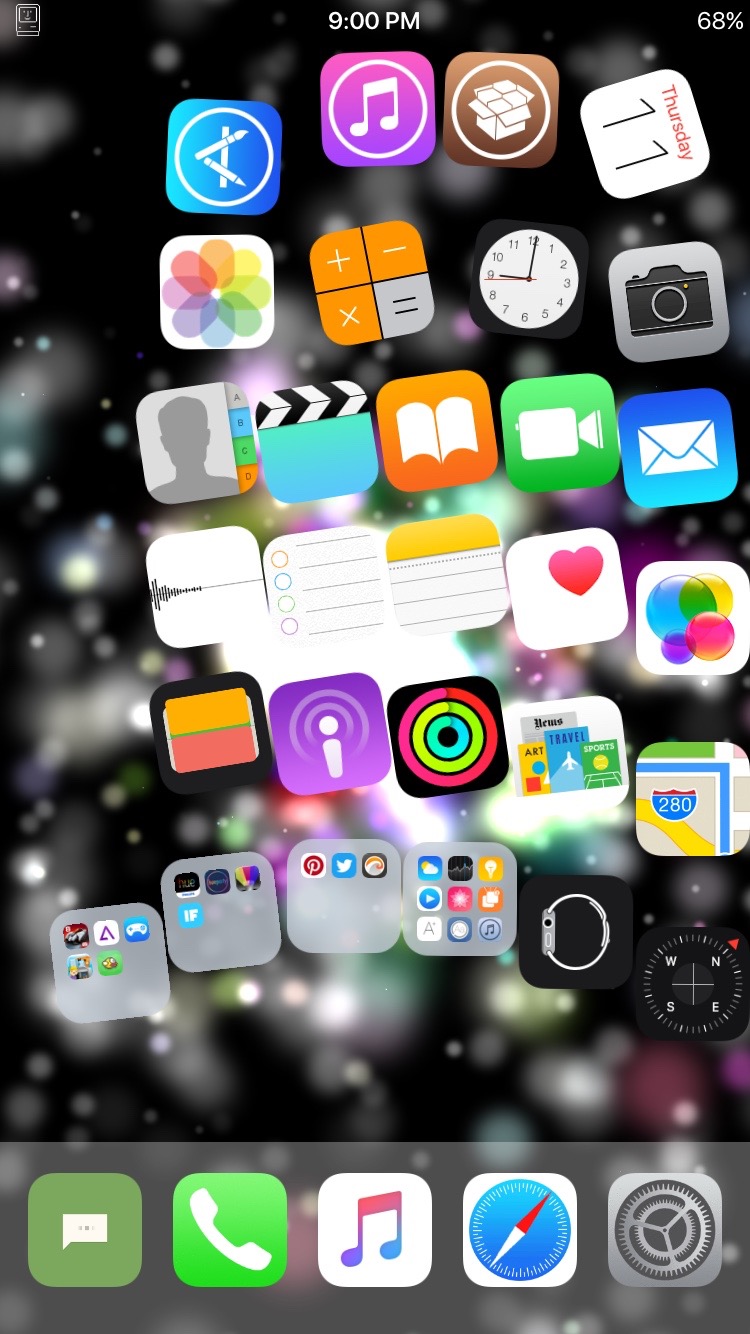Viewport: 750px width, 1334px height.
Task: Open the folder containing Pinterest and Twitter
Action: click(344, 896)
